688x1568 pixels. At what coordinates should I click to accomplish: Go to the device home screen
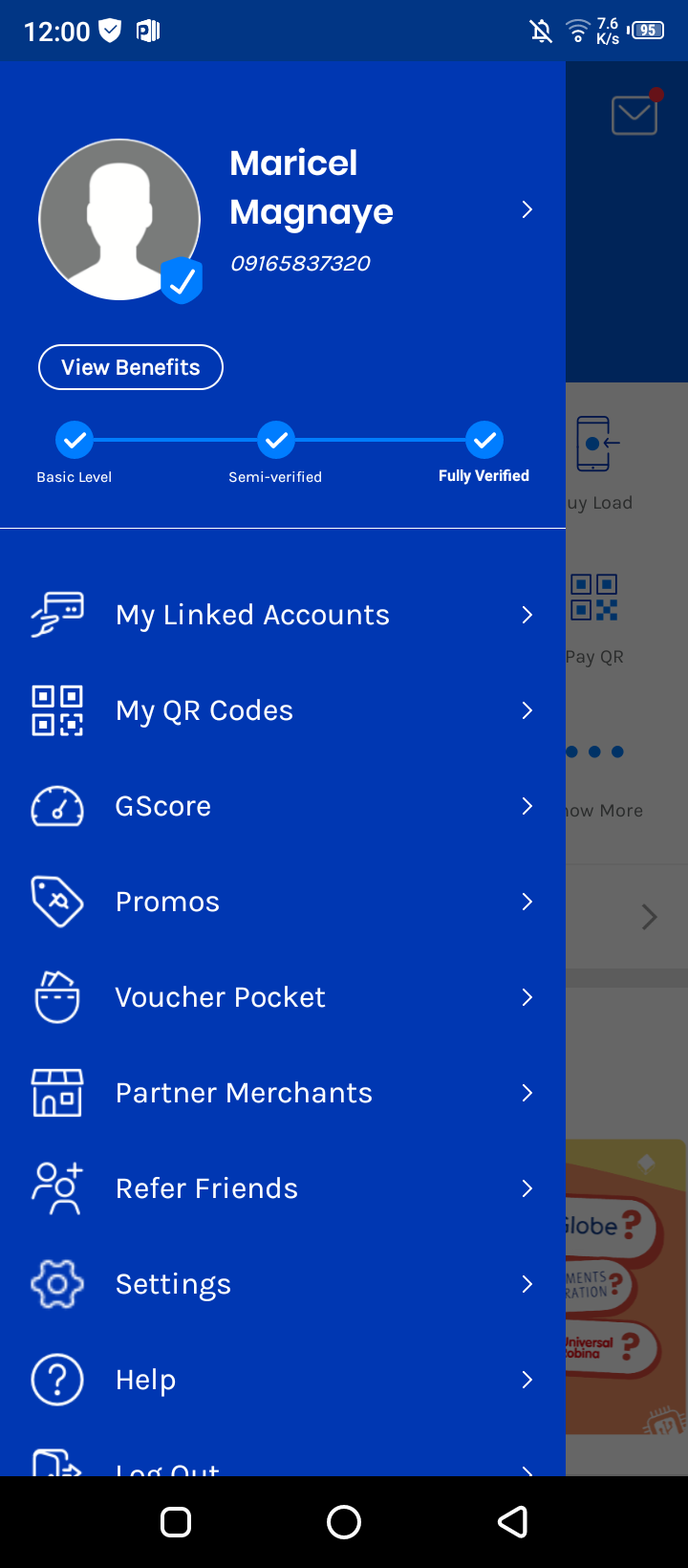pos(344,1522)
